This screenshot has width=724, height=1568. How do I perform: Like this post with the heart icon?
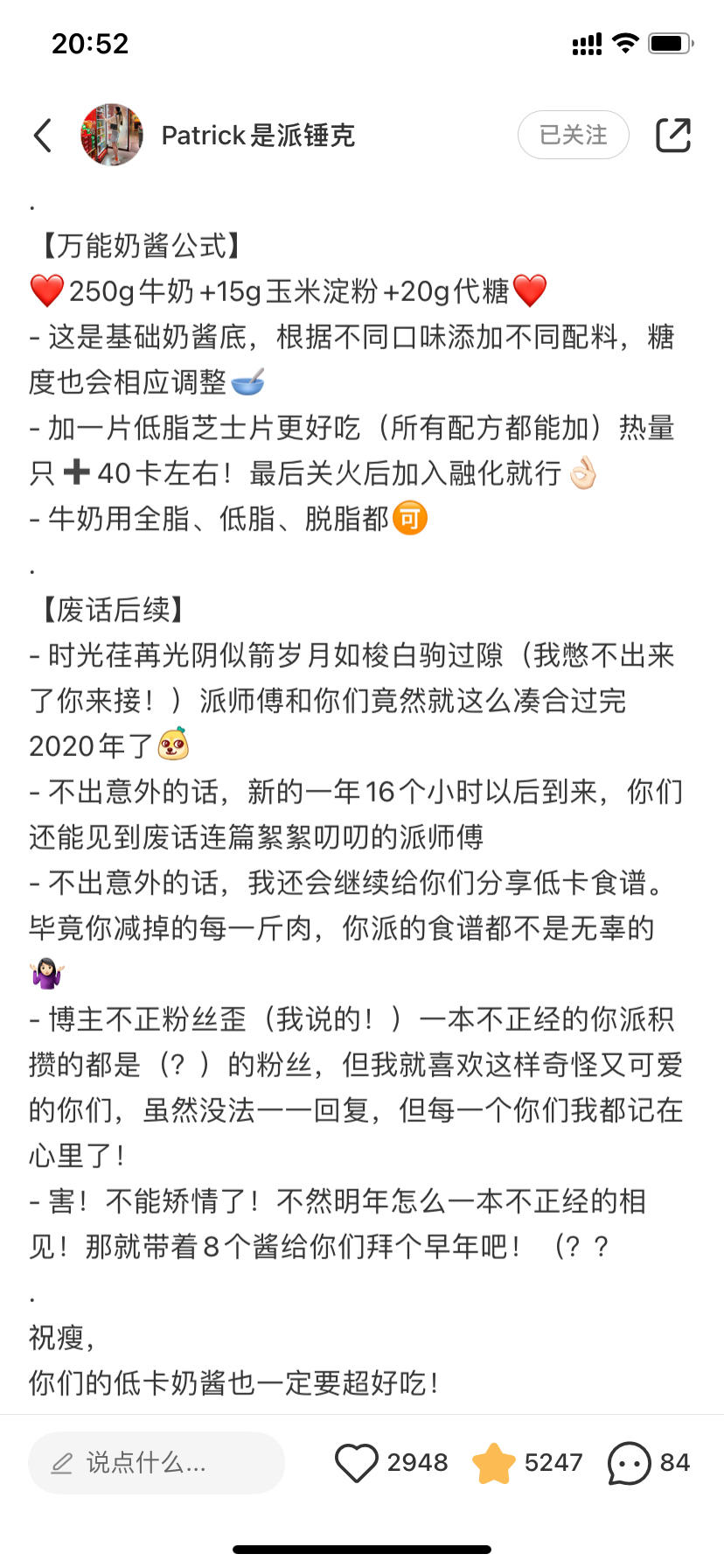[356, 1462]
